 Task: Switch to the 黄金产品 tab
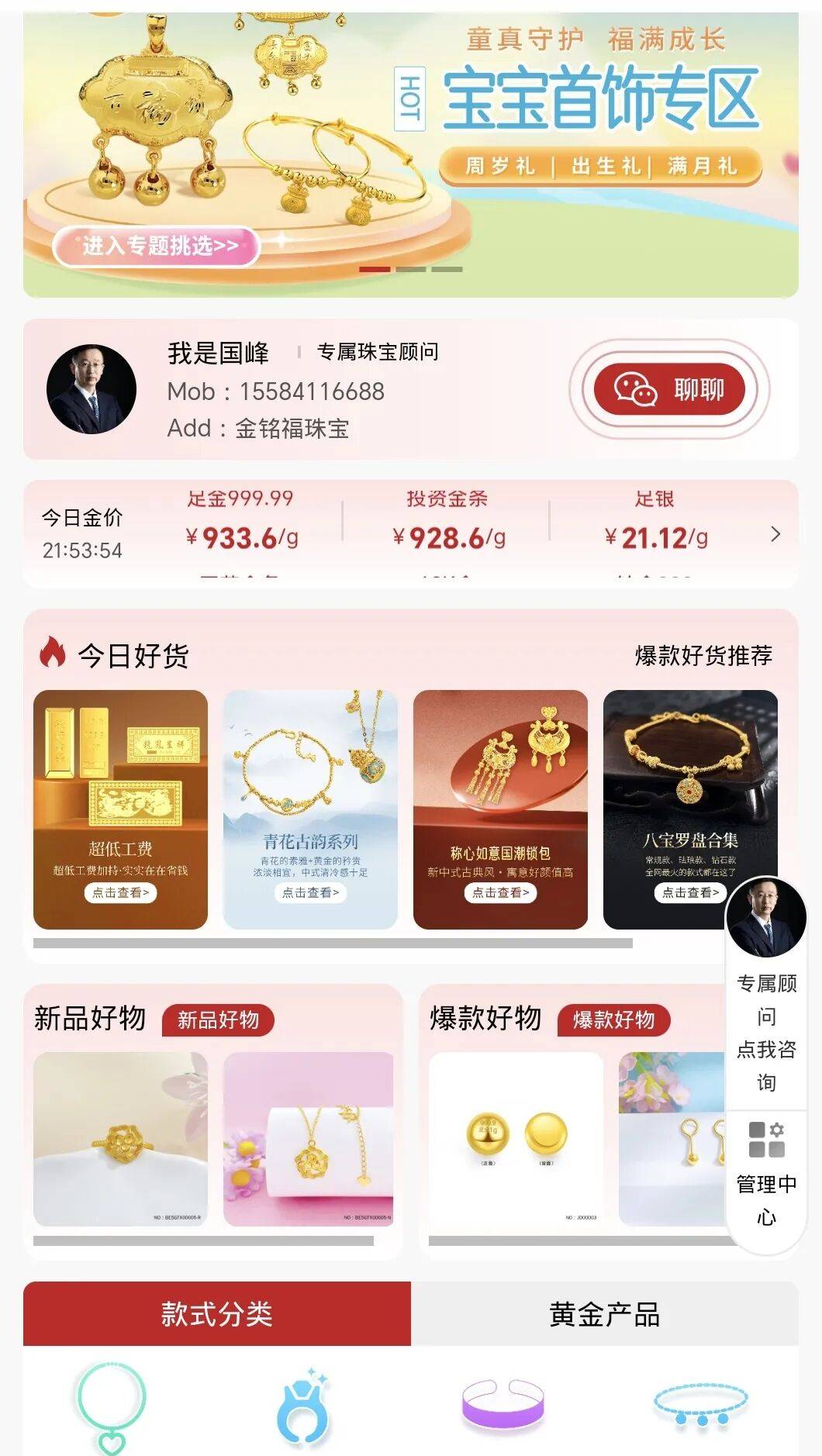[x=604, y=1314]
